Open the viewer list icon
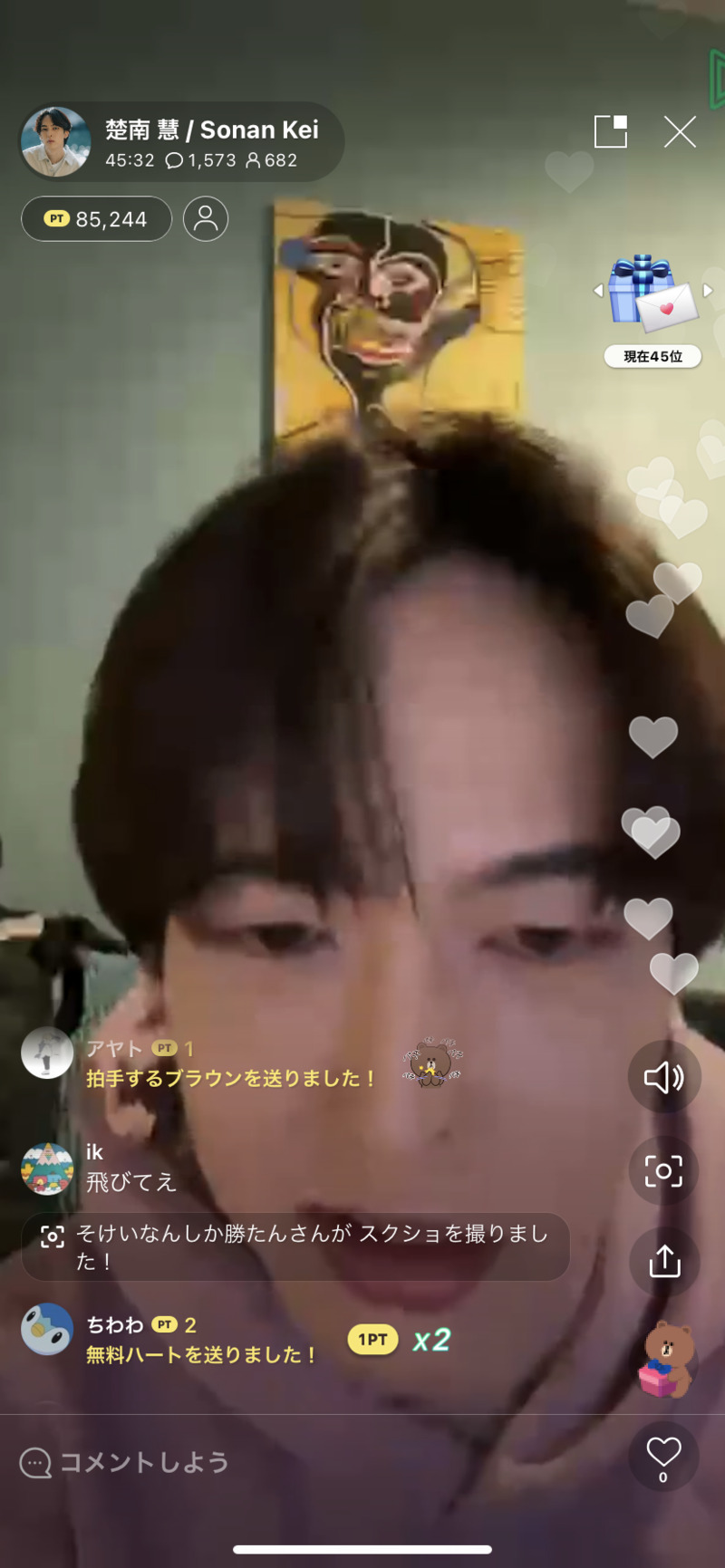 coord(206,219)
